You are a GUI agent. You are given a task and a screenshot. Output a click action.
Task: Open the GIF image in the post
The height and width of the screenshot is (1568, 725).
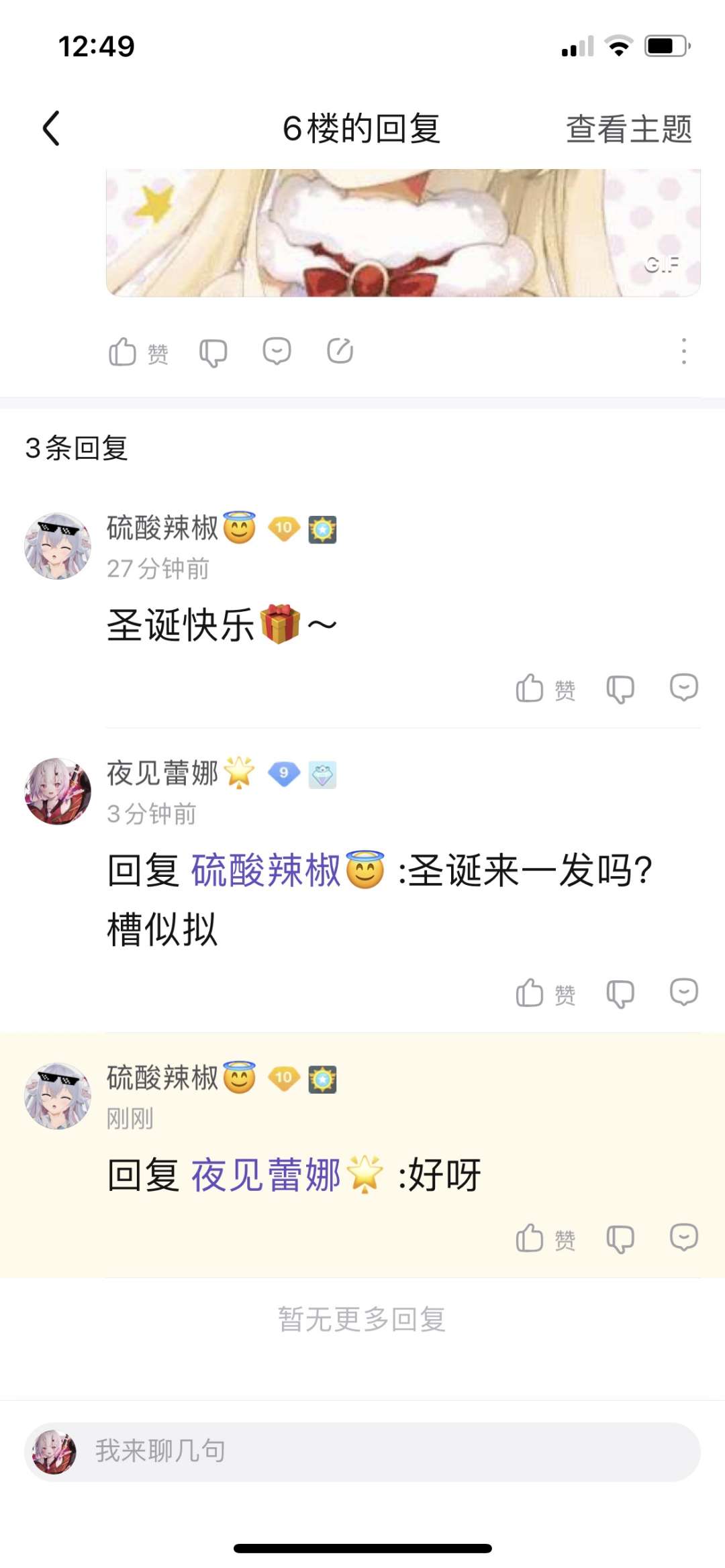[x=403, y=232]
